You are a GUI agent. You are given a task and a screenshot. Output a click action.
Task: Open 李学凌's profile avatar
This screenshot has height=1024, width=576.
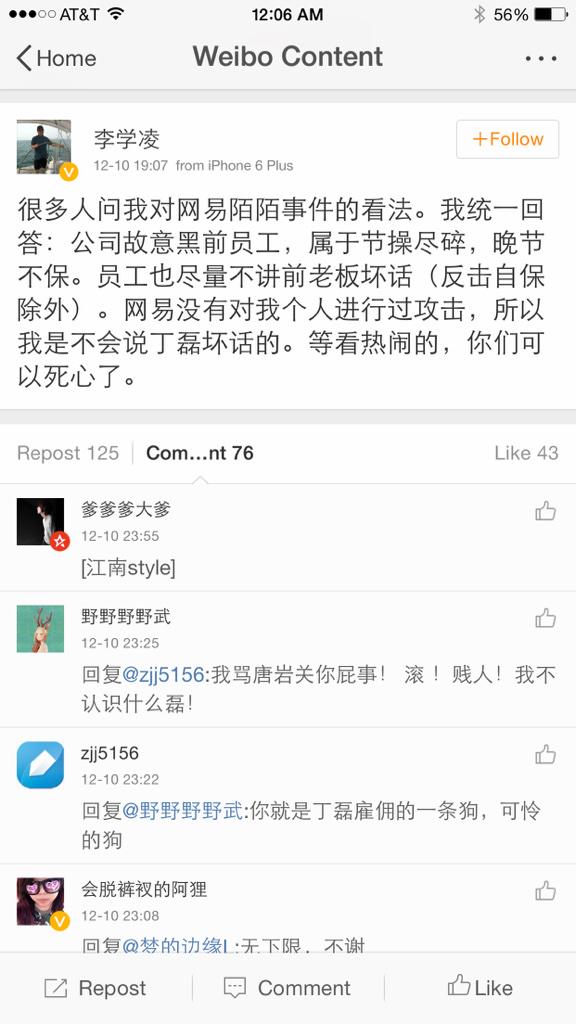[x=44, y=147]
